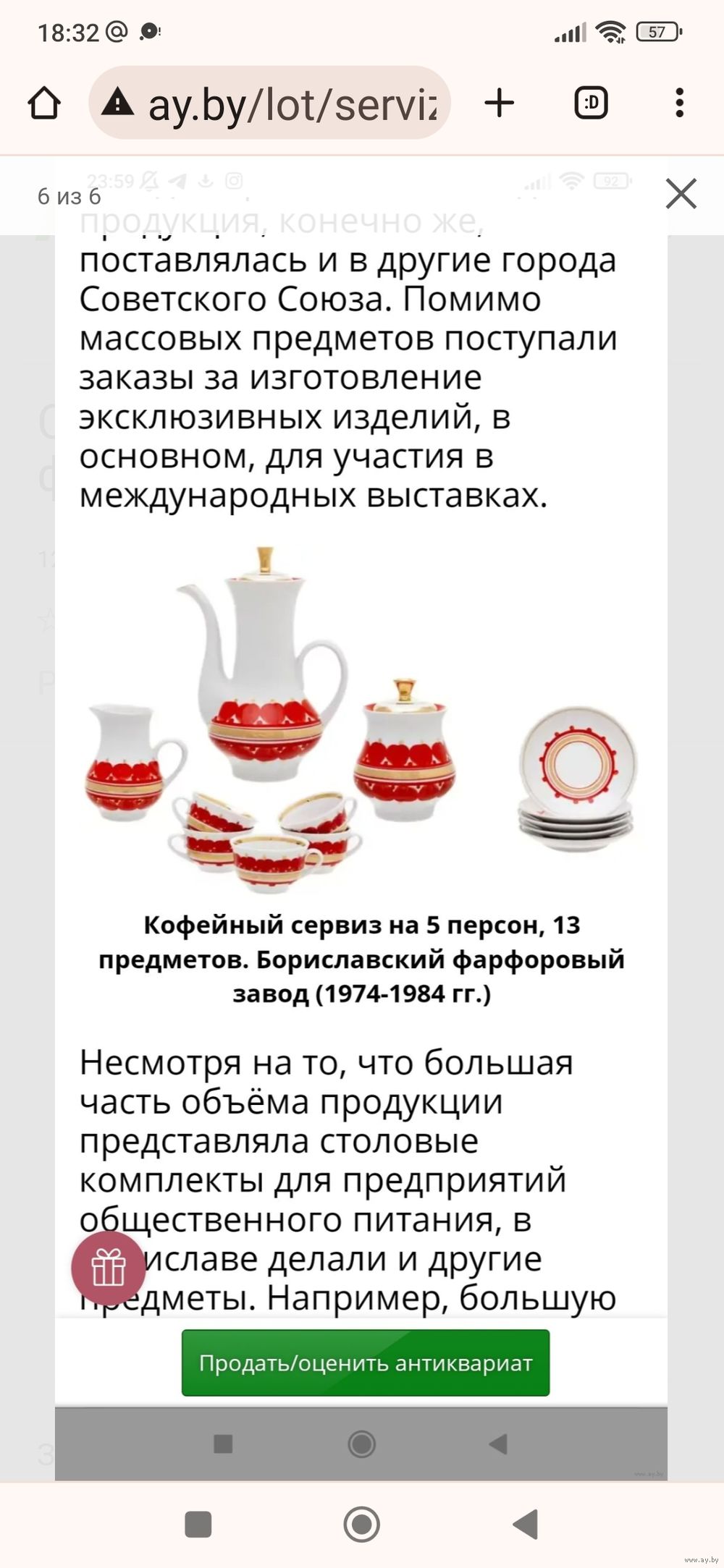Screen dimensions: 724x1568
Task: Open the tab switcher
Action: point(591,103)
